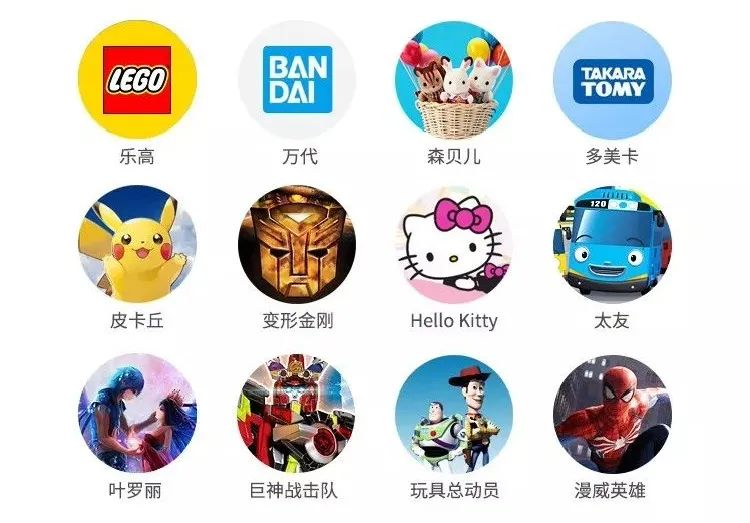Tap the 漫威英雄 Marvel heroes category
The image size is (750, 523).
pos(612,413)
